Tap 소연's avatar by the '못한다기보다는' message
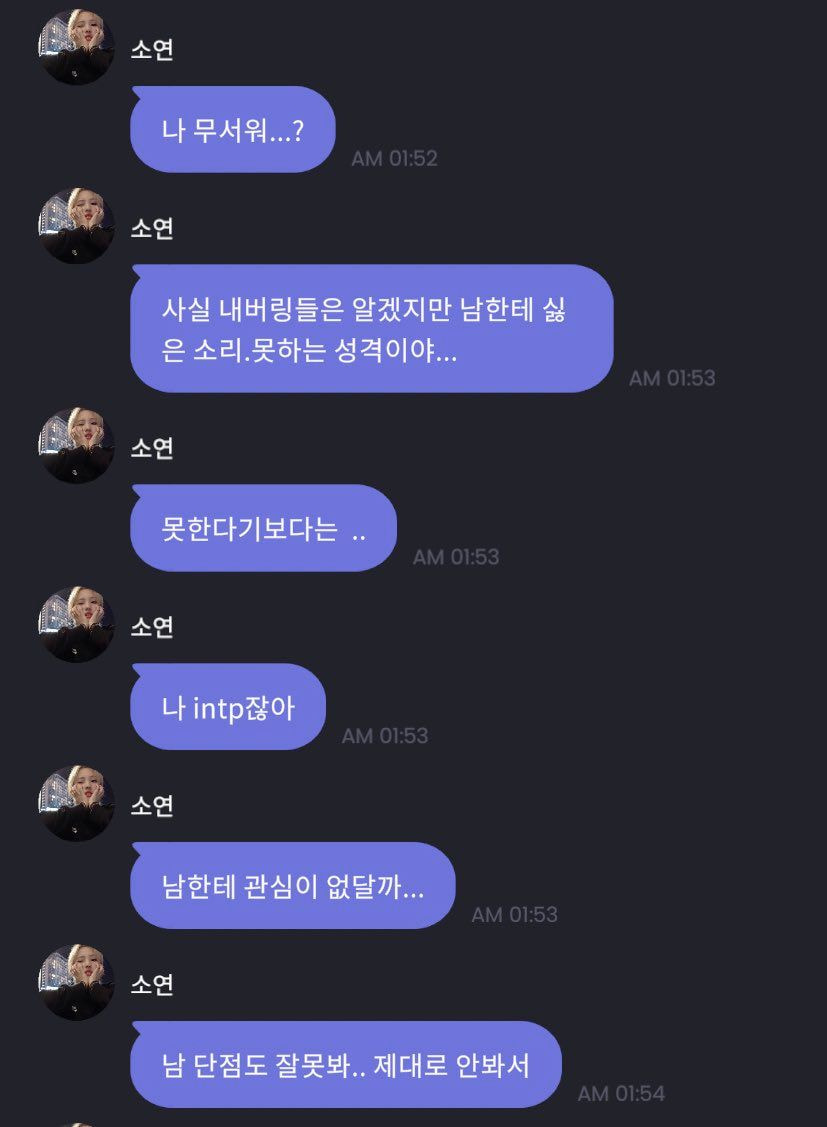This screenshot has width=827, height=1127. tap(76, 446)
